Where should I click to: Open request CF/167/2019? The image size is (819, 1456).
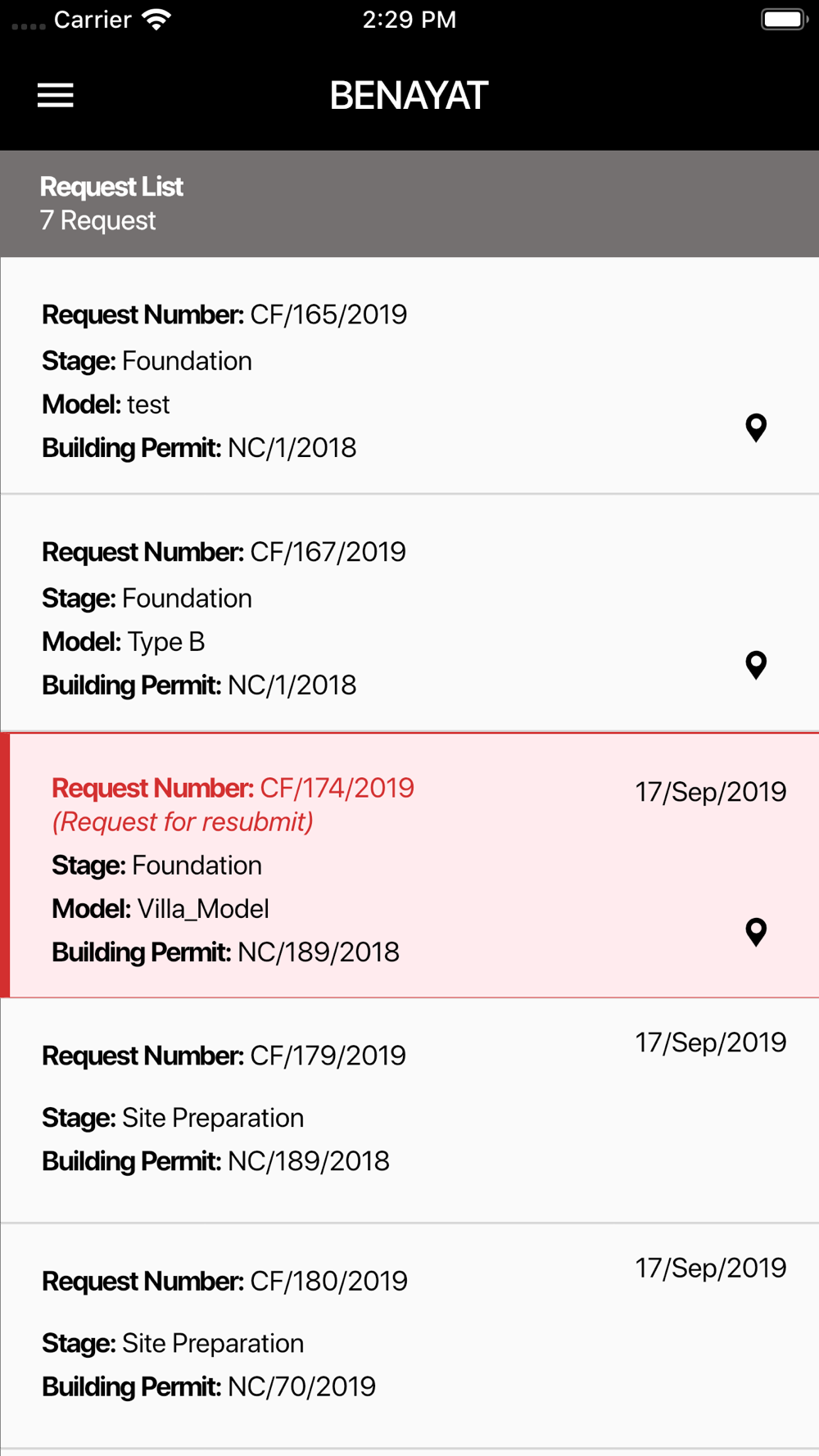409,613
